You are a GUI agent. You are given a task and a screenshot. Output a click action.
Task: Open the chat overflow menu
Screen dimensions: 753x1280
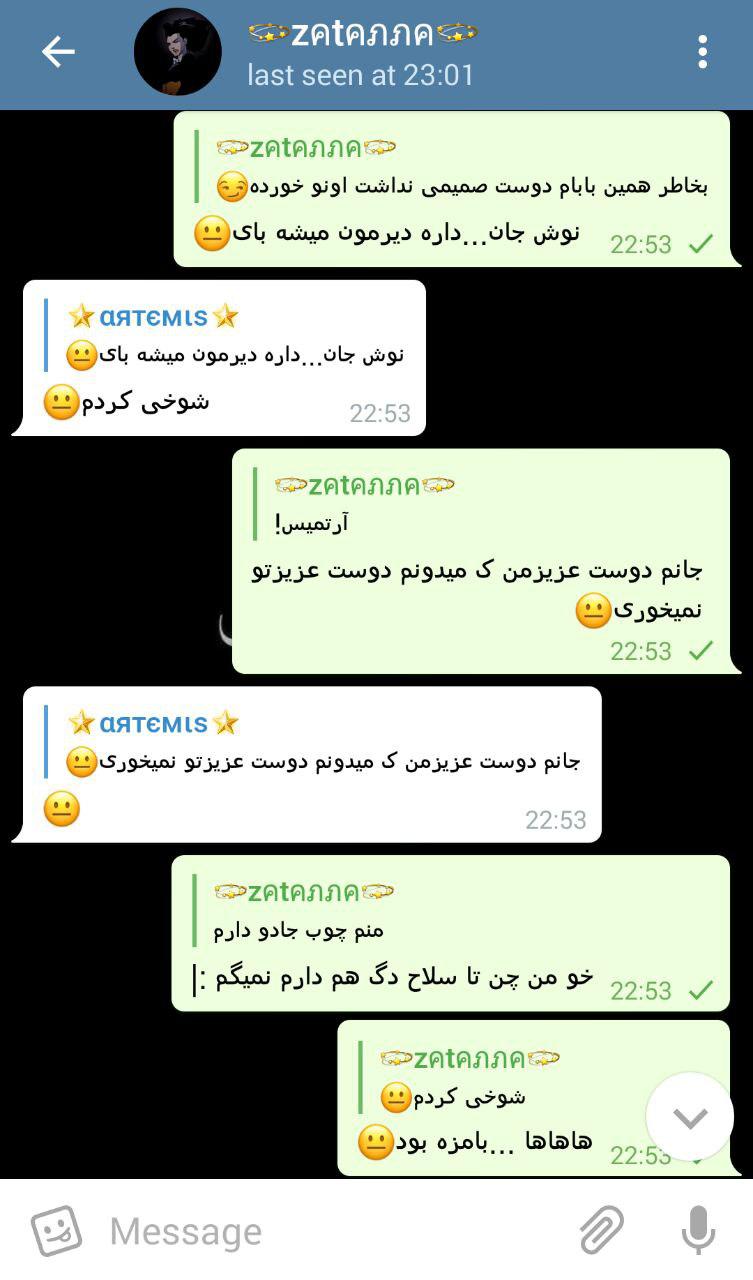click(703, 52)
